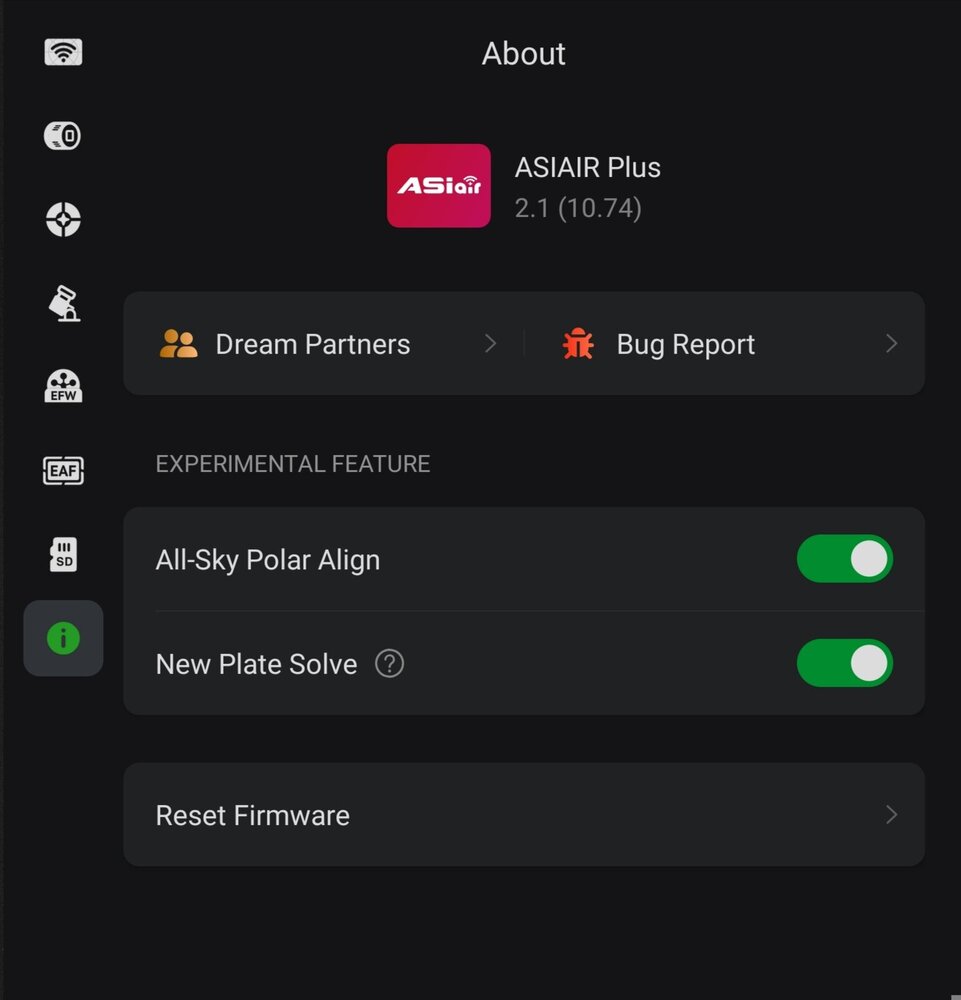Screen dimensions: 961x1000
Task: Disable All-Sky Polar Align
Action: [x=844, y=559]
